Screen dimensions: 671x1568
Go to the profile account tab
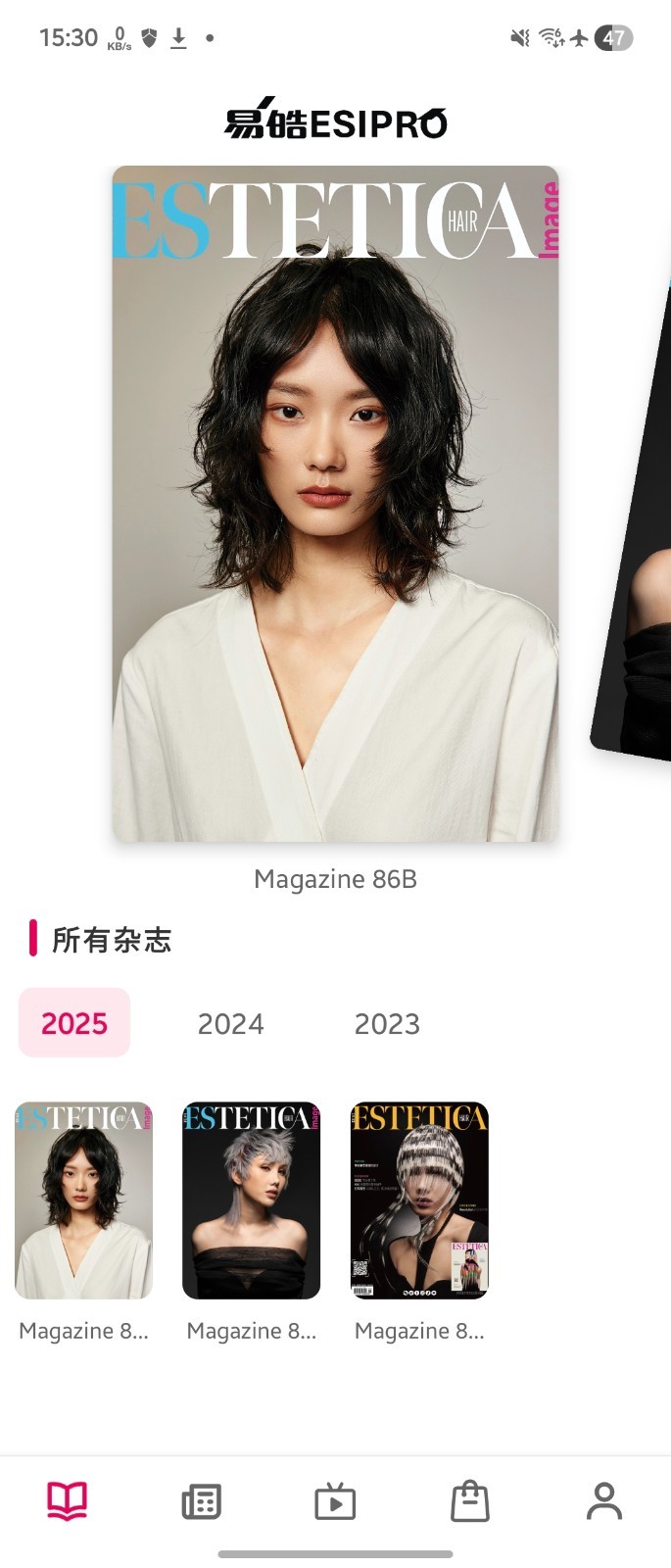603,1500
